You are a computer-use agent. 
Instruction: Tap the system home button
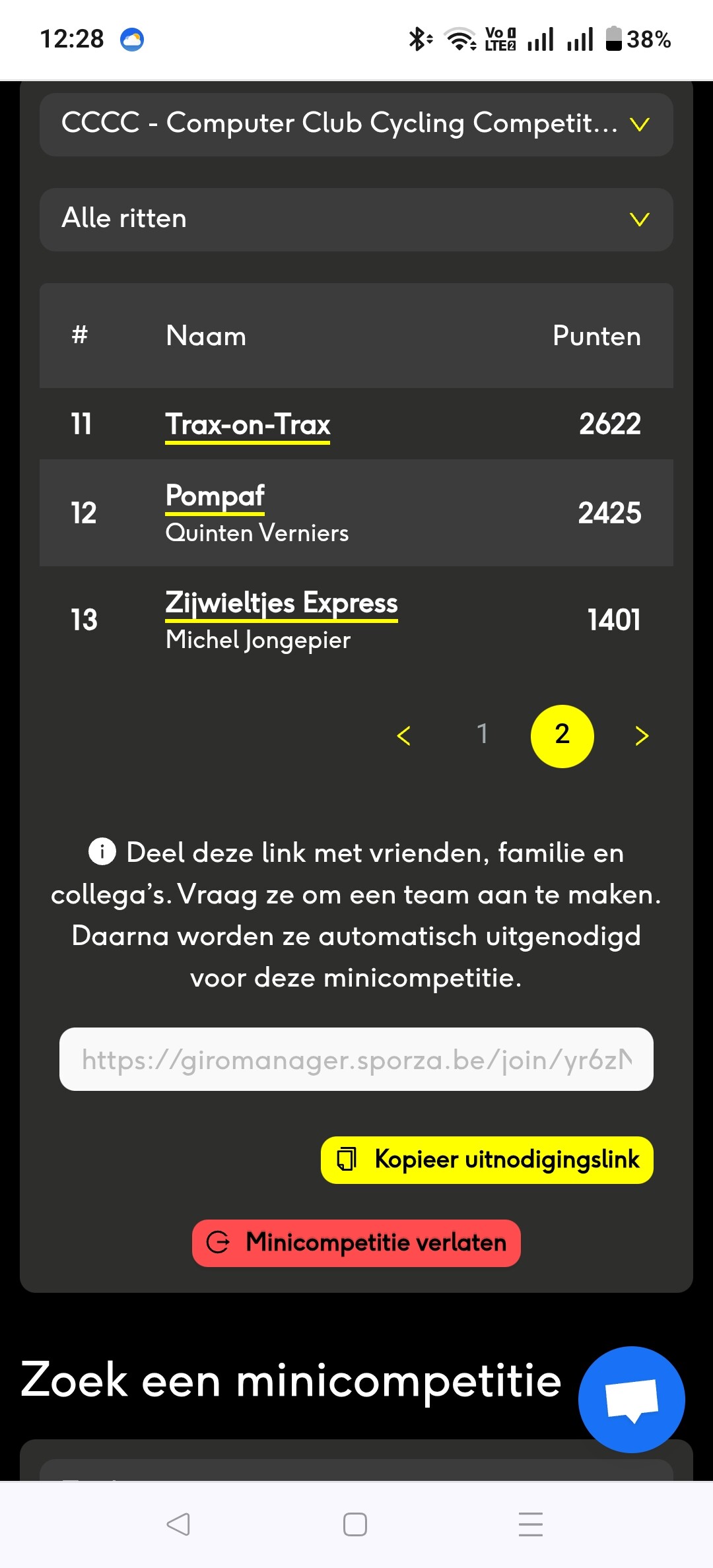355,1524
